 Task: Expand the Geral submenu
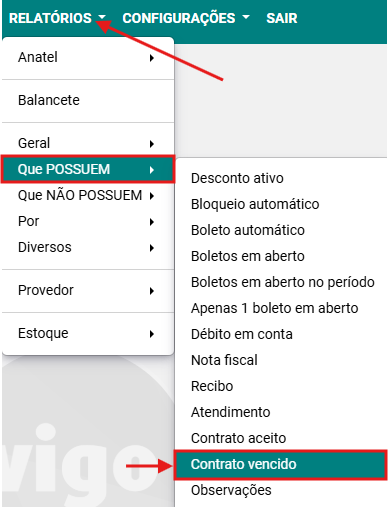pos(88,143)
